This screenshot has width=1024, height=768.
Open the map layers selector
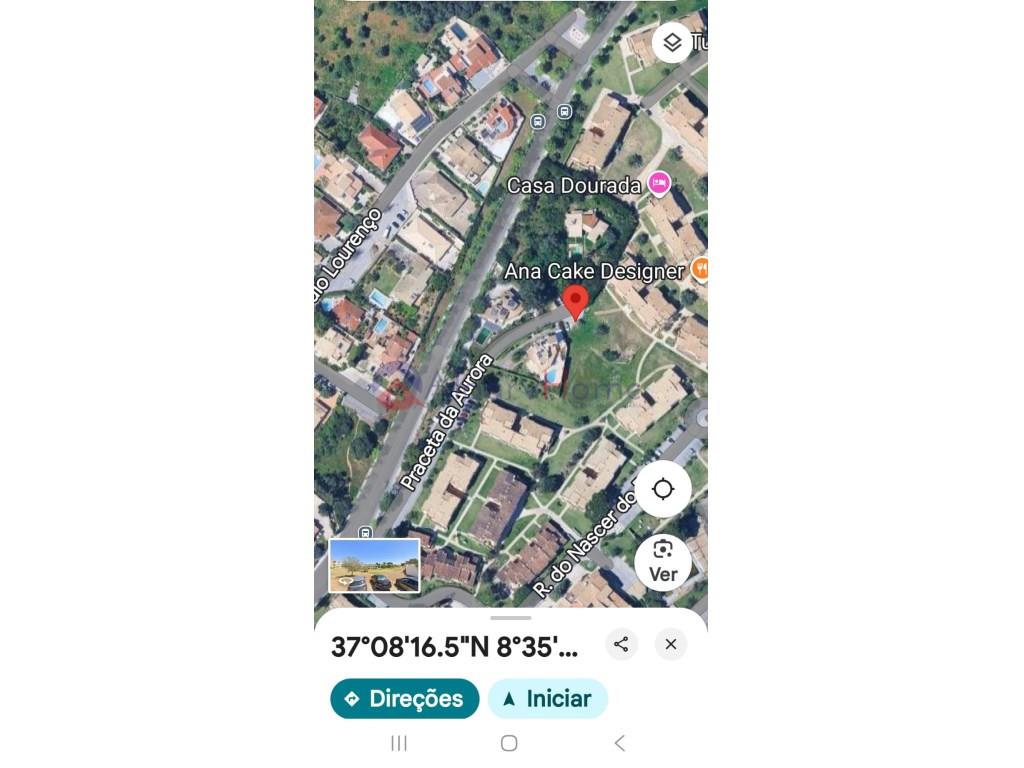point(672,42)
